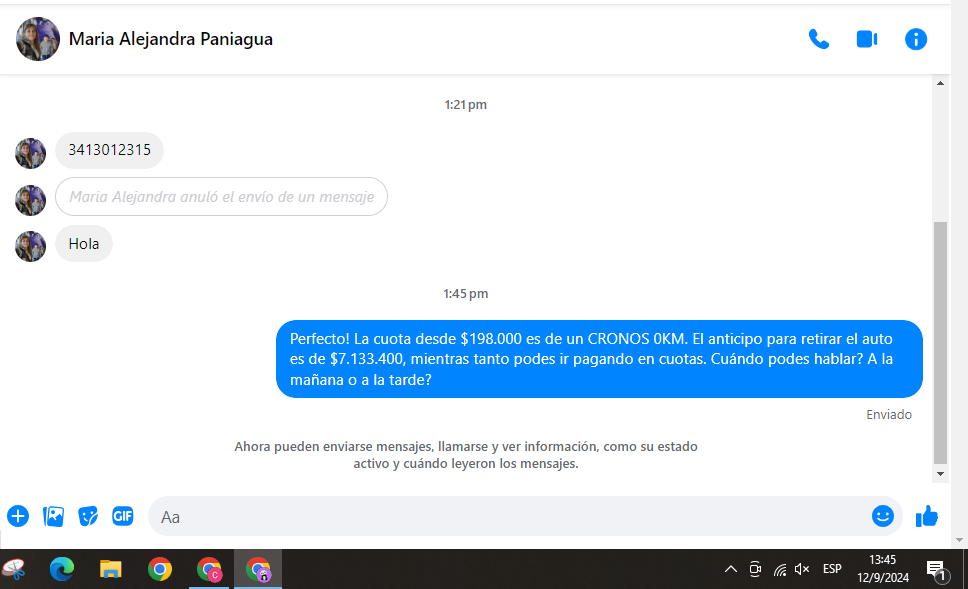Open Maria Alejandra Paniagua's profile header
The height and width of the screenshot is (589, 968).
click(x=170, y=39)
